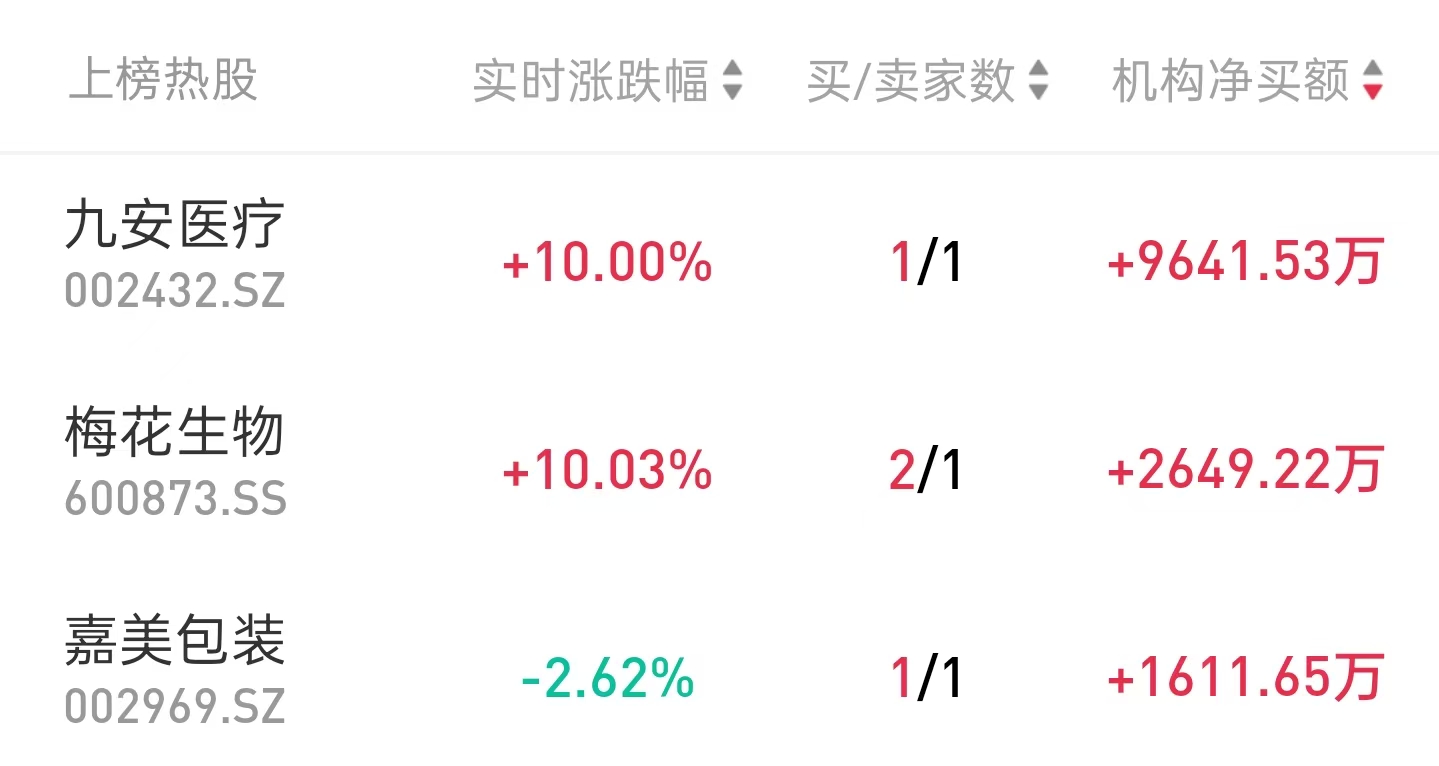The width and height of the screenshot is (1439, 766).
Task: Sort by 实时涨跌幅 column
Action: 607,81
